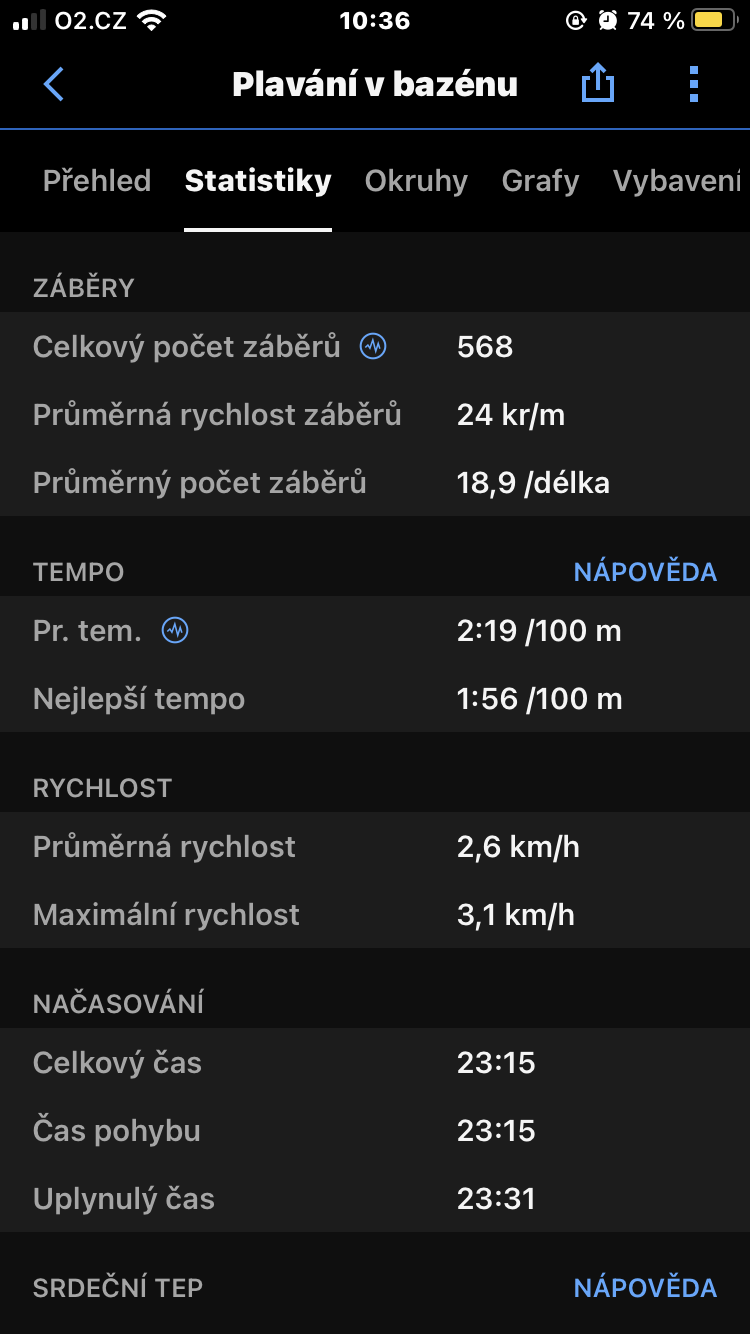The image size is (750, 1334).
Task: Select the Statistiky tab
Action: tap(258, 181)
